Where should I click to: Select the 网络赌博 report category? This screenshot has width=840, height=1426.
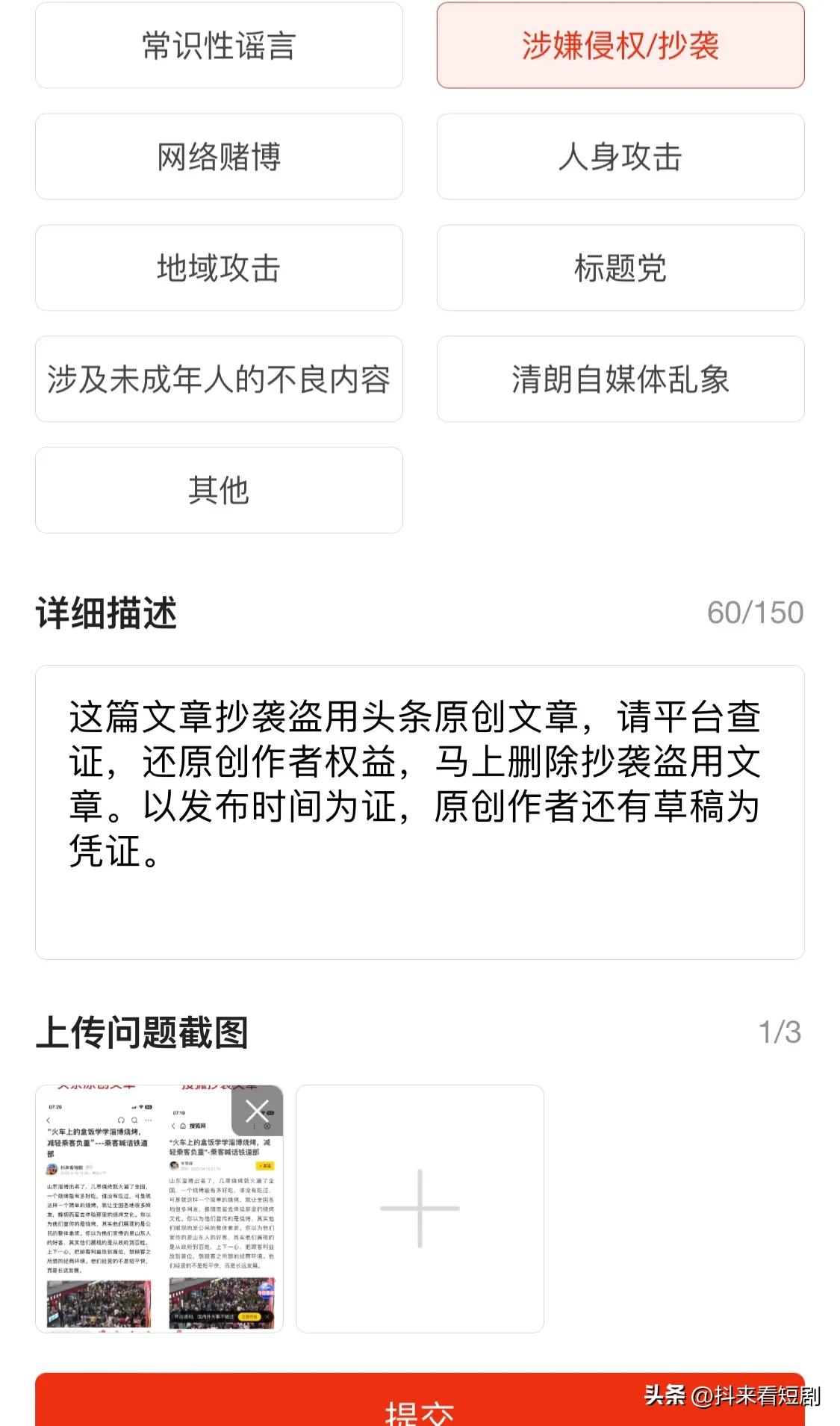(x=218, y=157)
